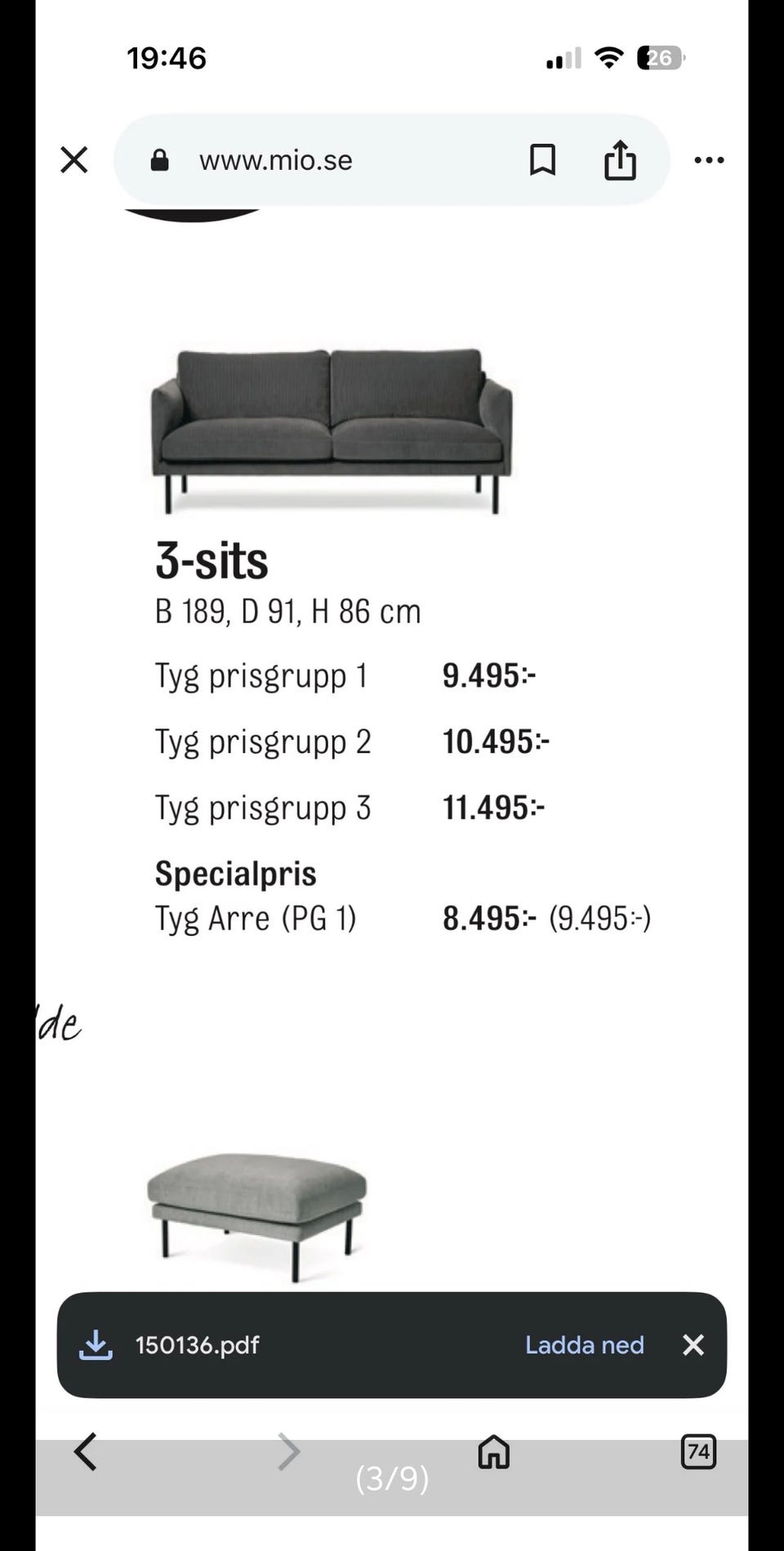Viewport: 784px width, 1551px height.
Task: Tap the 19:46 clock in status bar
Action: click(x=167, y=57)
